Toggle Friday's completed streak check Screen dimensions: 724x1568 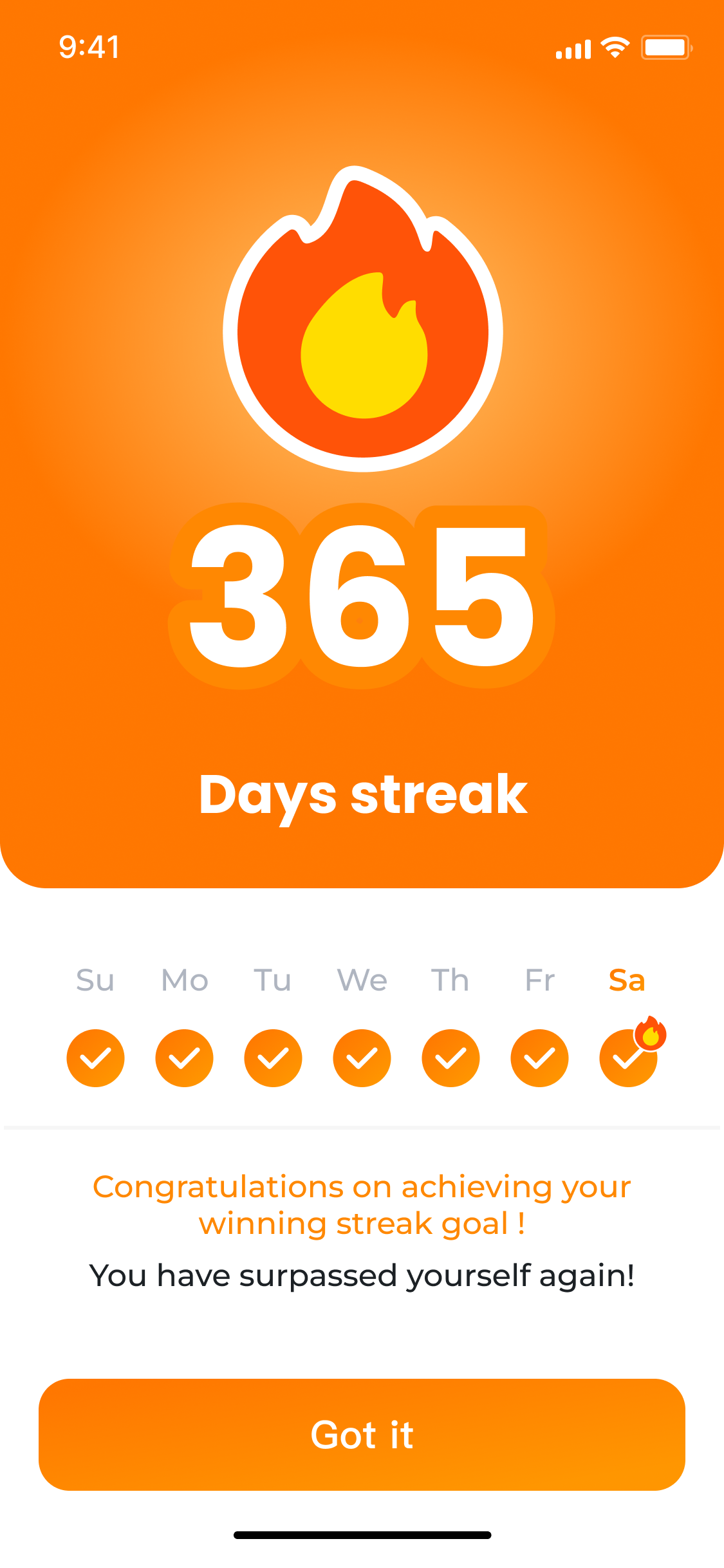click(539, 1058)
